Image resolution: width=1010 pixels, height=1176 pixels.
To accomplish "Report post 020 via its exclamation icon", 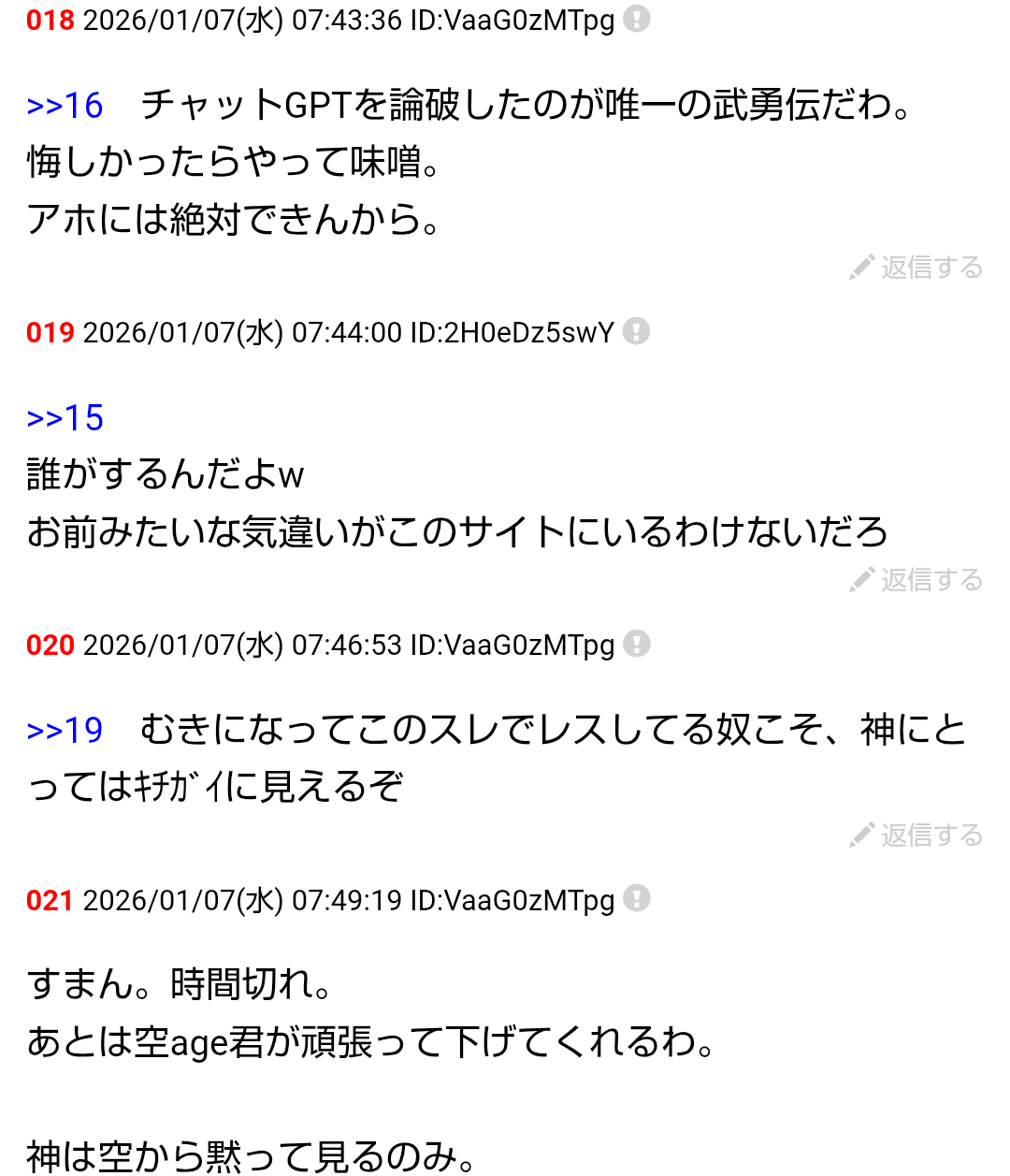I will (637, 644).
